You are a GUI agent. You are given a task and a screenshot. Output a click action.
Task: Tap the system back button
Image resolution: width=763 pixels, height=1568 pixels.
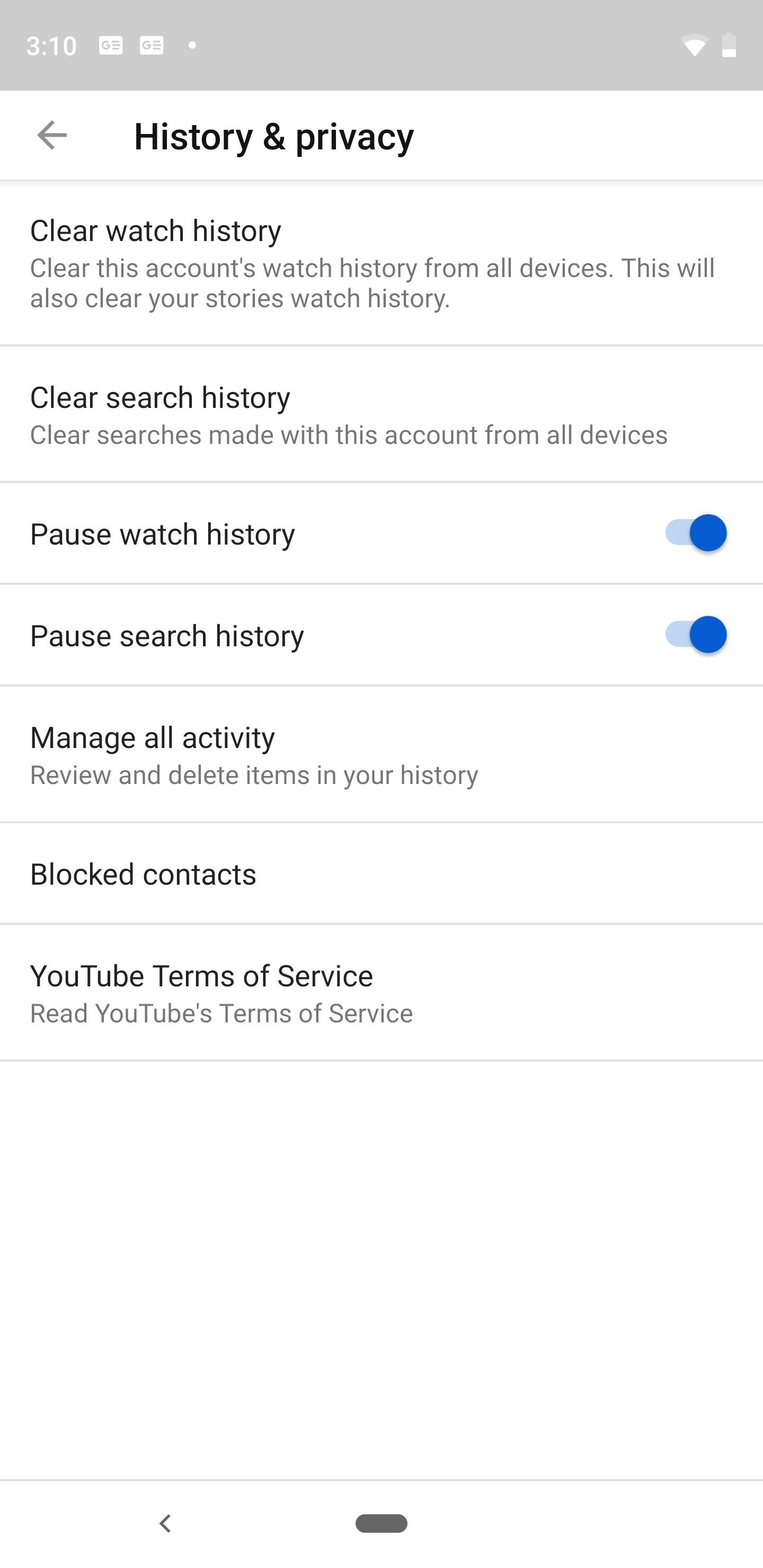tap(165, 1524)
